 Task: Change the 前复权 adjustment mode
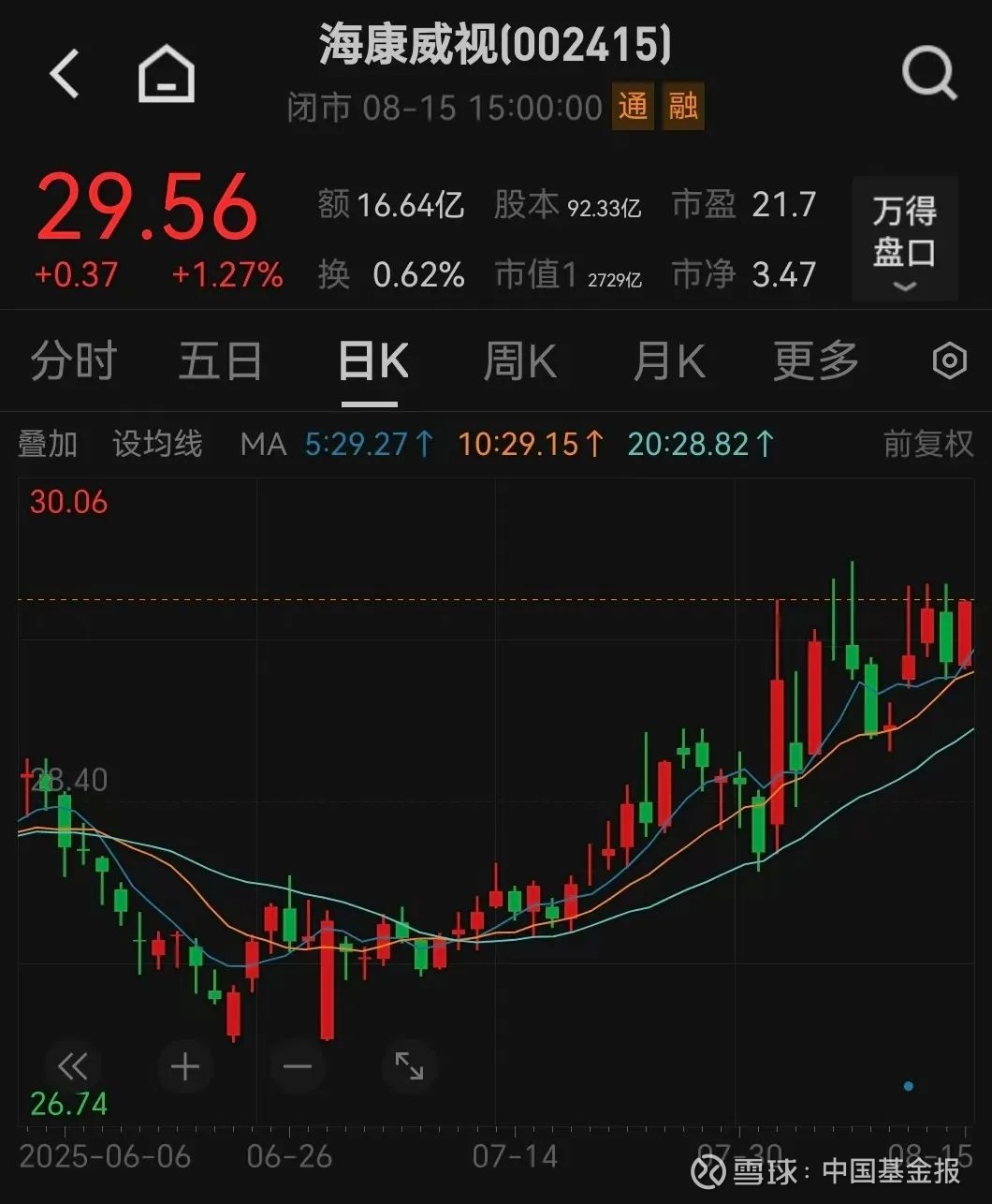(928, 444)
